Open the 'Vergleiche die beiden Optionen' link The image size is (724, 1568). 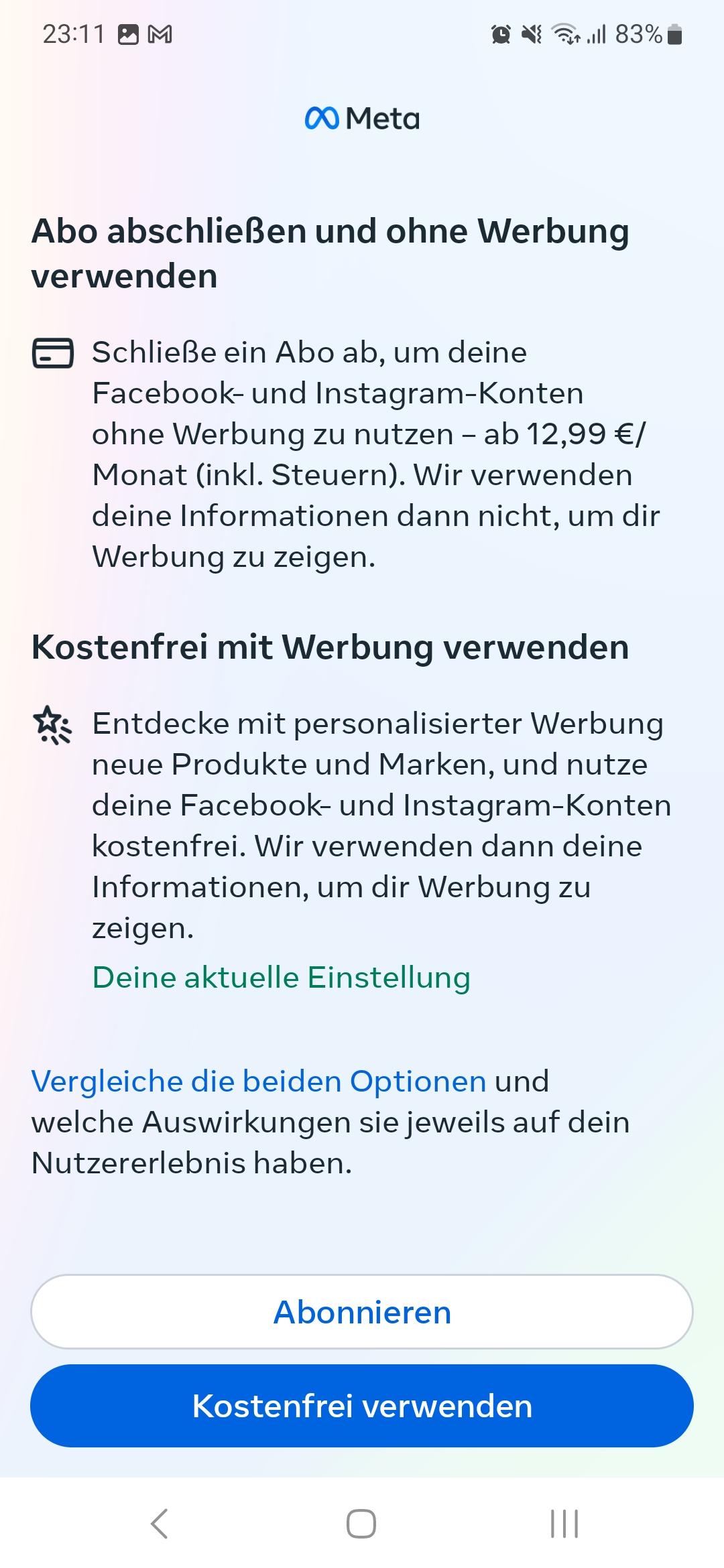pos(259,1081)
